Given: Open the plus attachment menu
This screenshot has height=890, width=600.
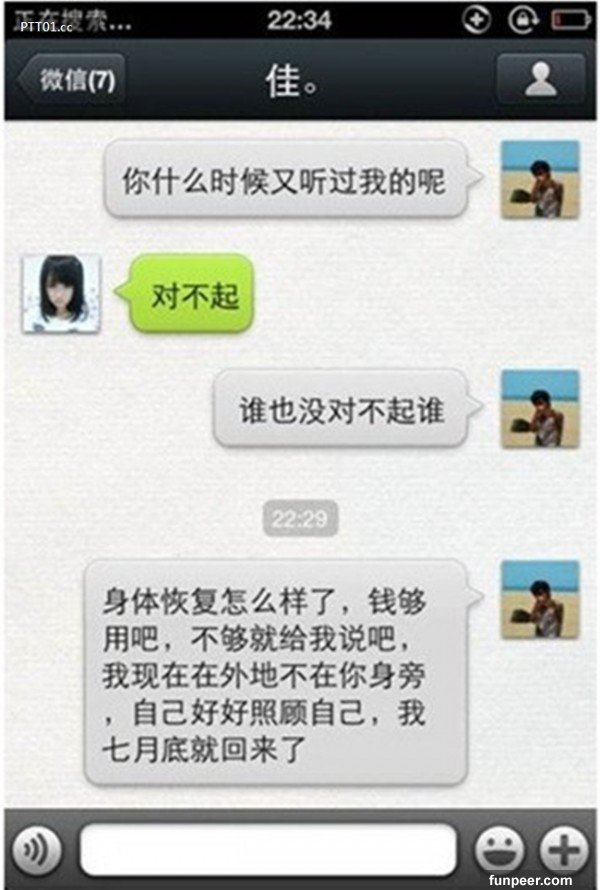Looking at the screenshot, I should 564,851.
